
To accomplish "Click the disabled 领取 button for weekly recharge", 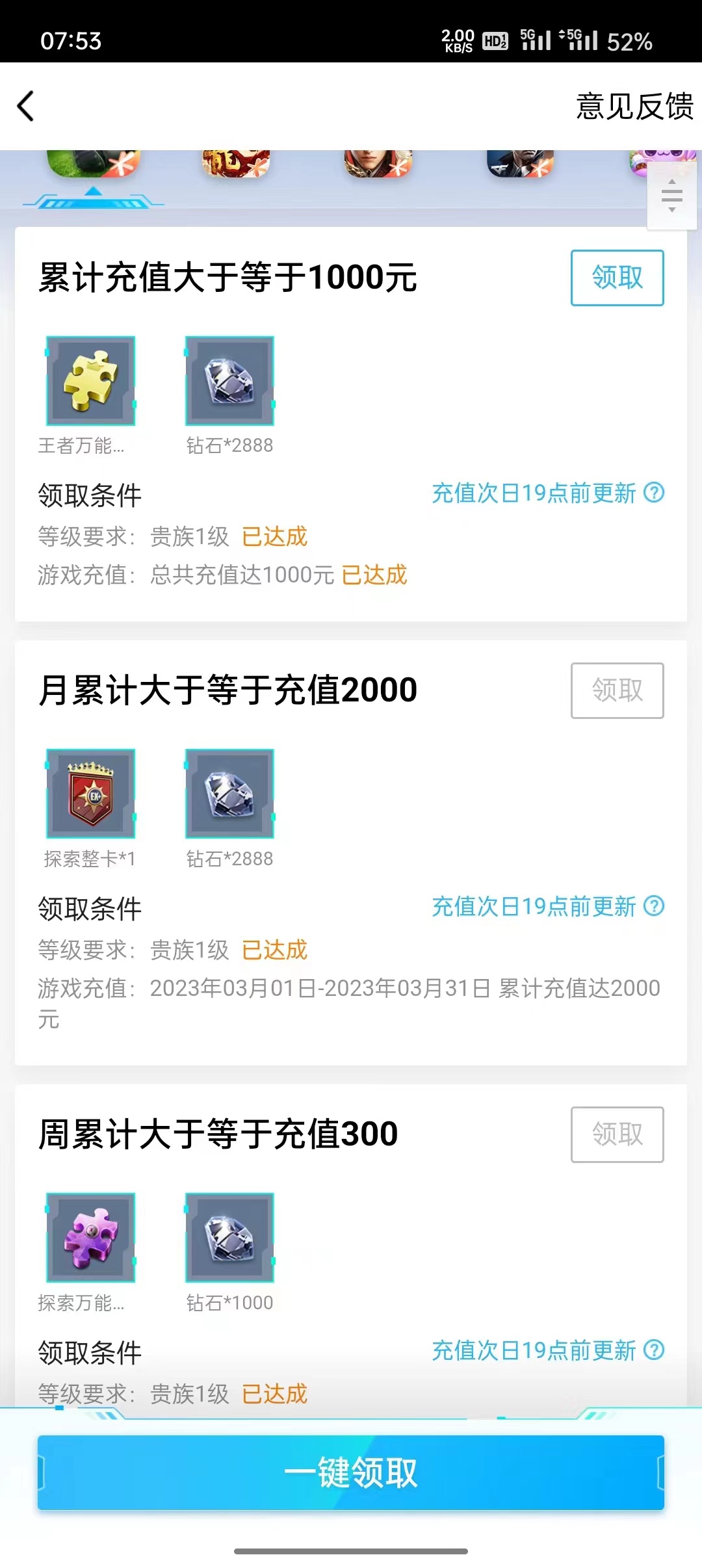I will (x=616, y=1134).
